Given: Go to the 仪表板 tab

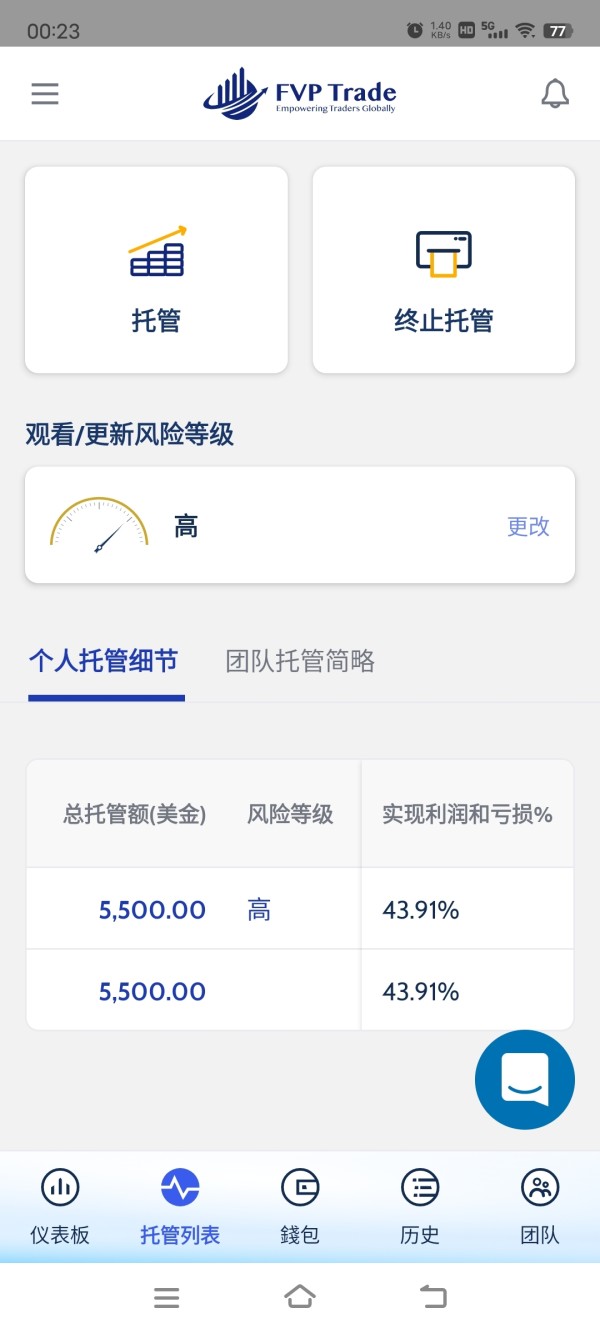Looking at the screenshot, I should point(60,1207).
